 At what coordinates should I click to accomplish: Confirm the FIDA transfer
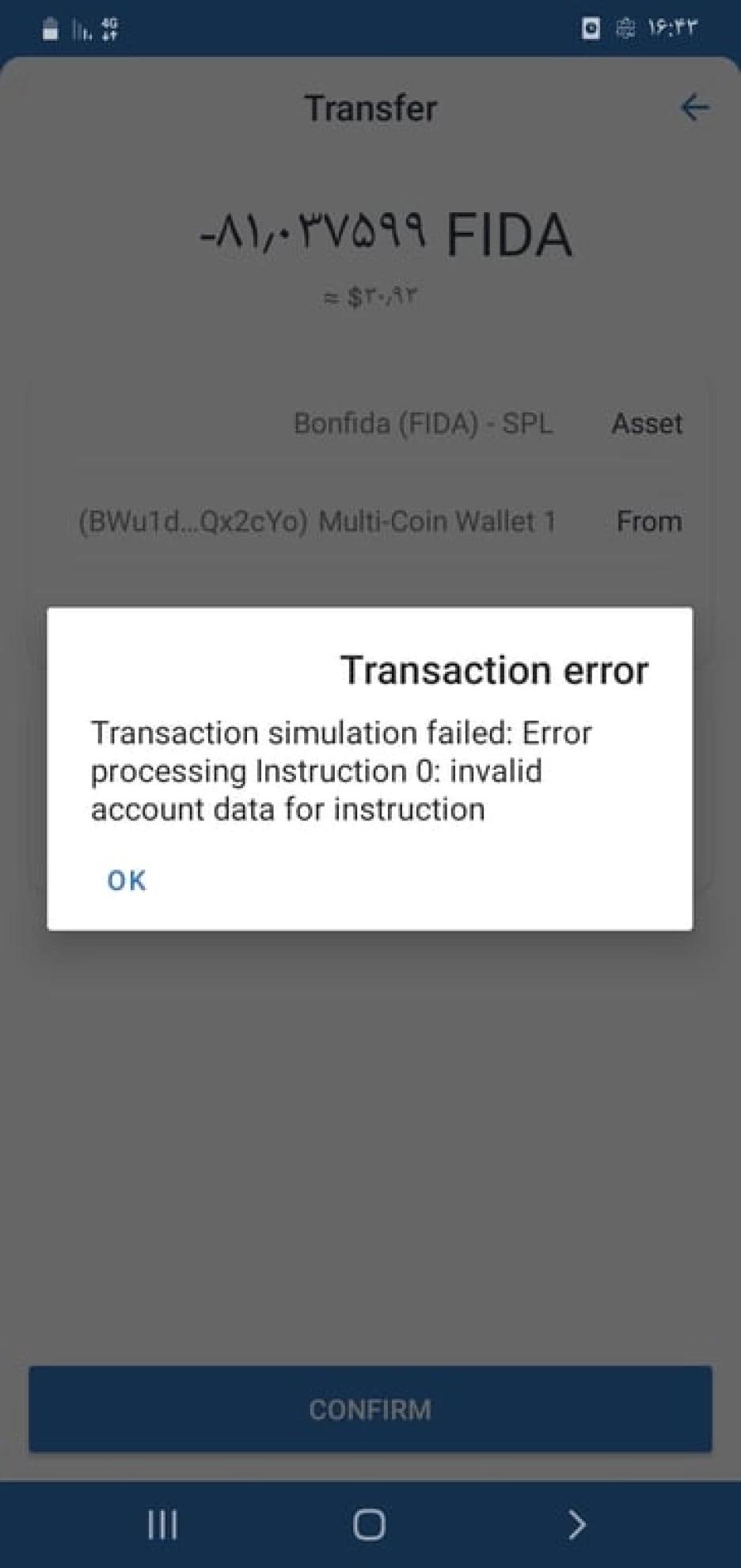click(370, 1409)
